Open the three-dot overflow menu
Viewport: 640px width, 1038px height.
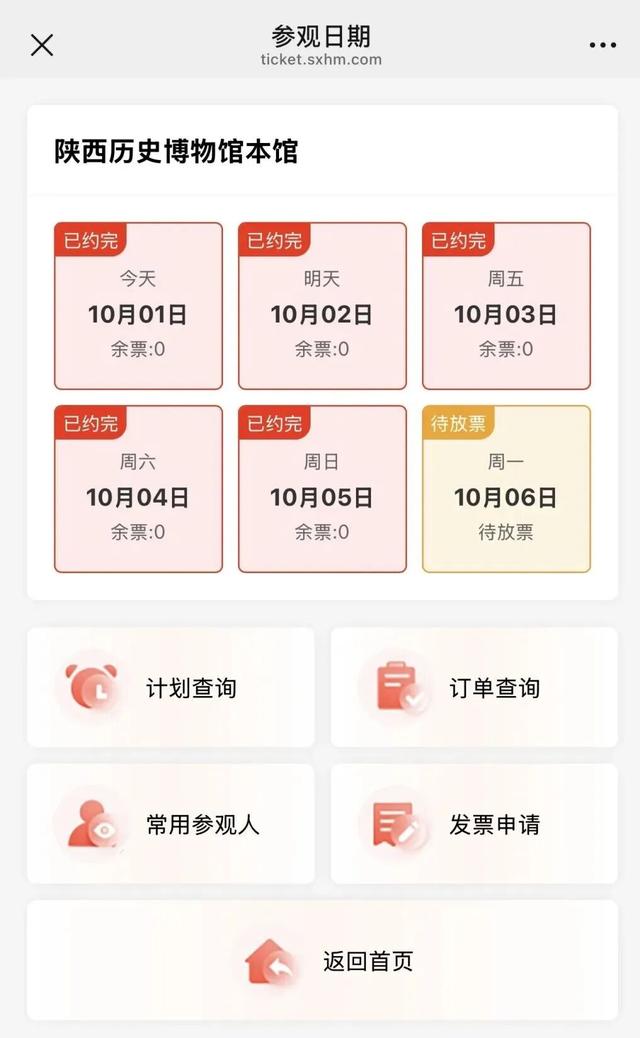click(x=602, y=45)
